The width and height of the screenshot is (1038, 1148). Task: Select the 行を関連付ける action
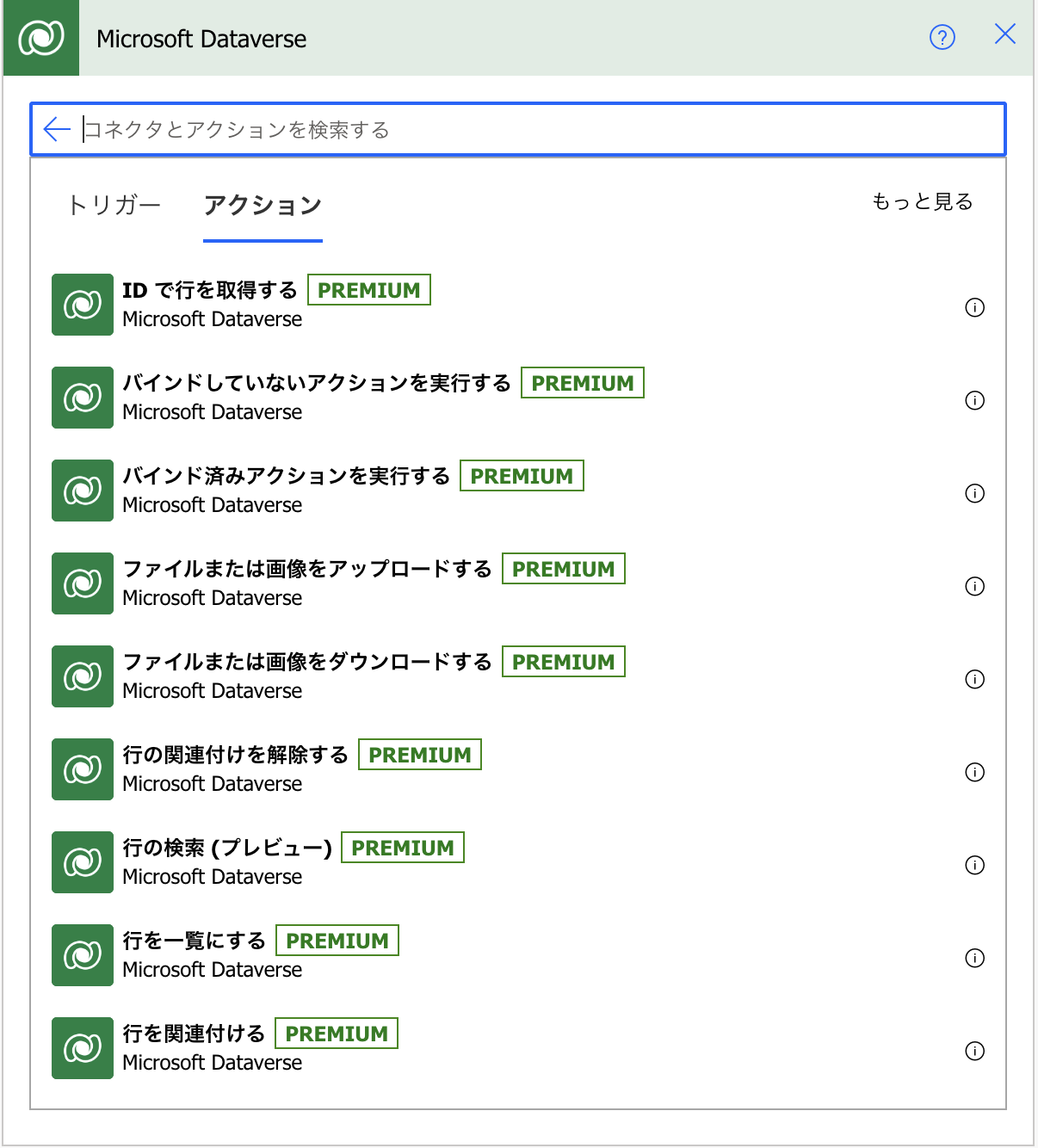click(194, 1034)
